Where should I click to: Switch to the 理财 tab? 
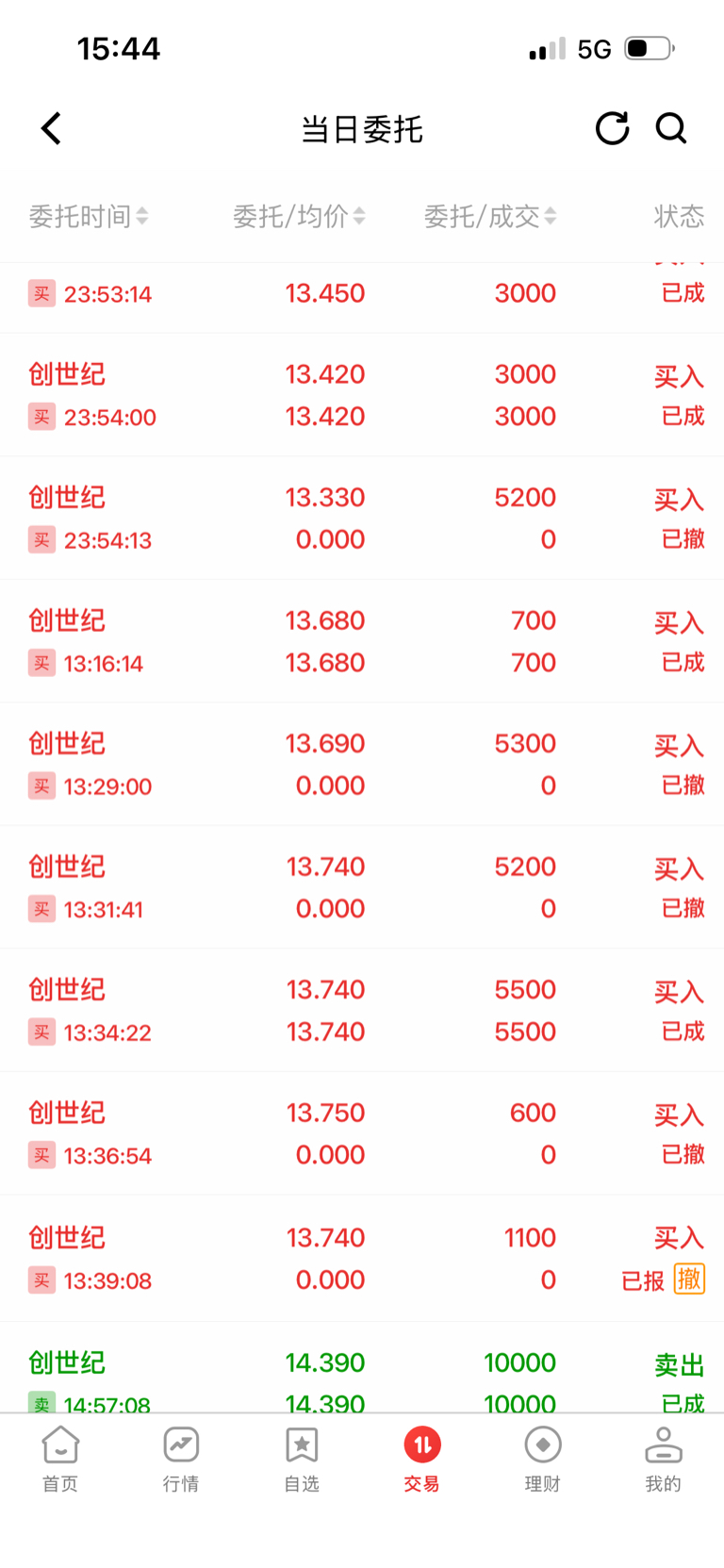click(x=543, y=1460)
